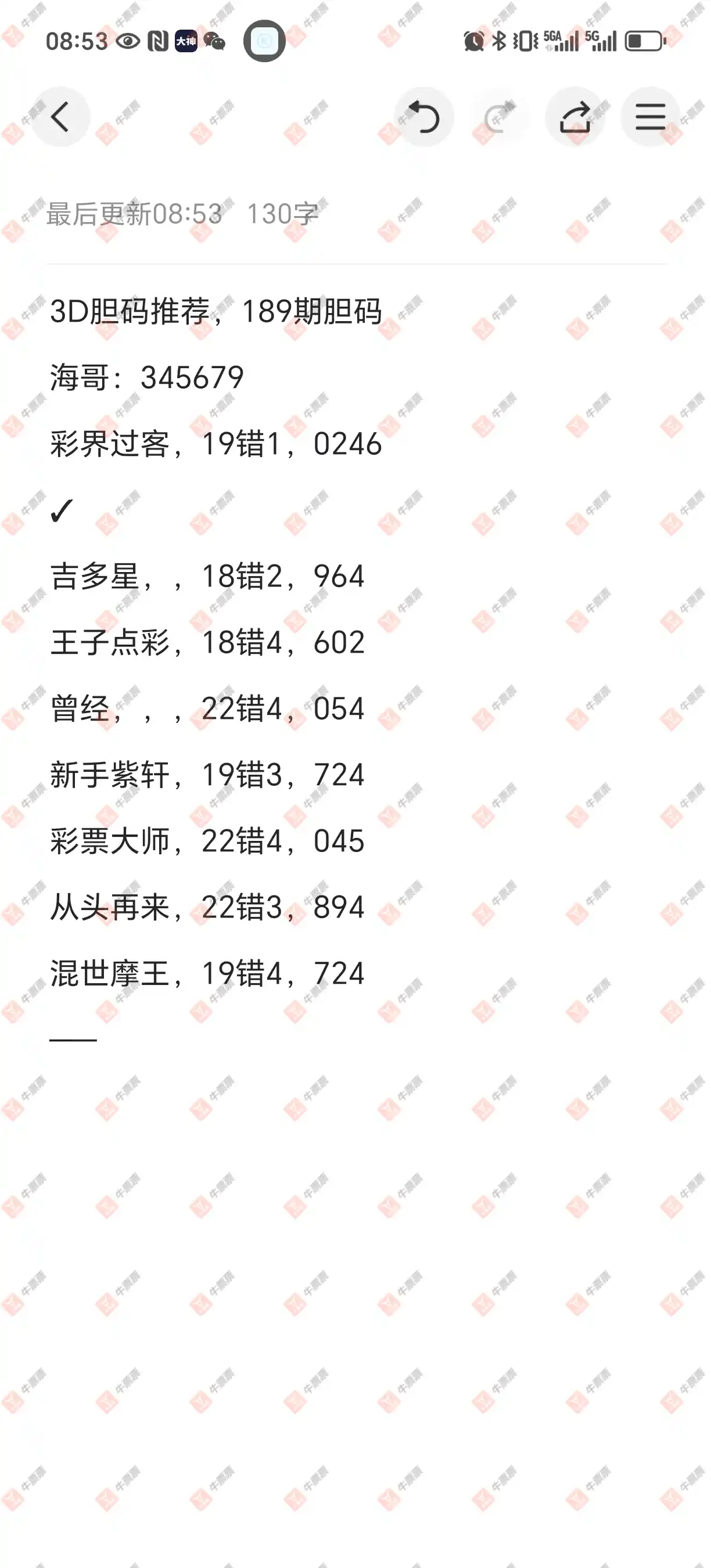Image resolution: width=711 pixels, height=1568 pixels.
Task: Share this note
Action: [574, 117]
